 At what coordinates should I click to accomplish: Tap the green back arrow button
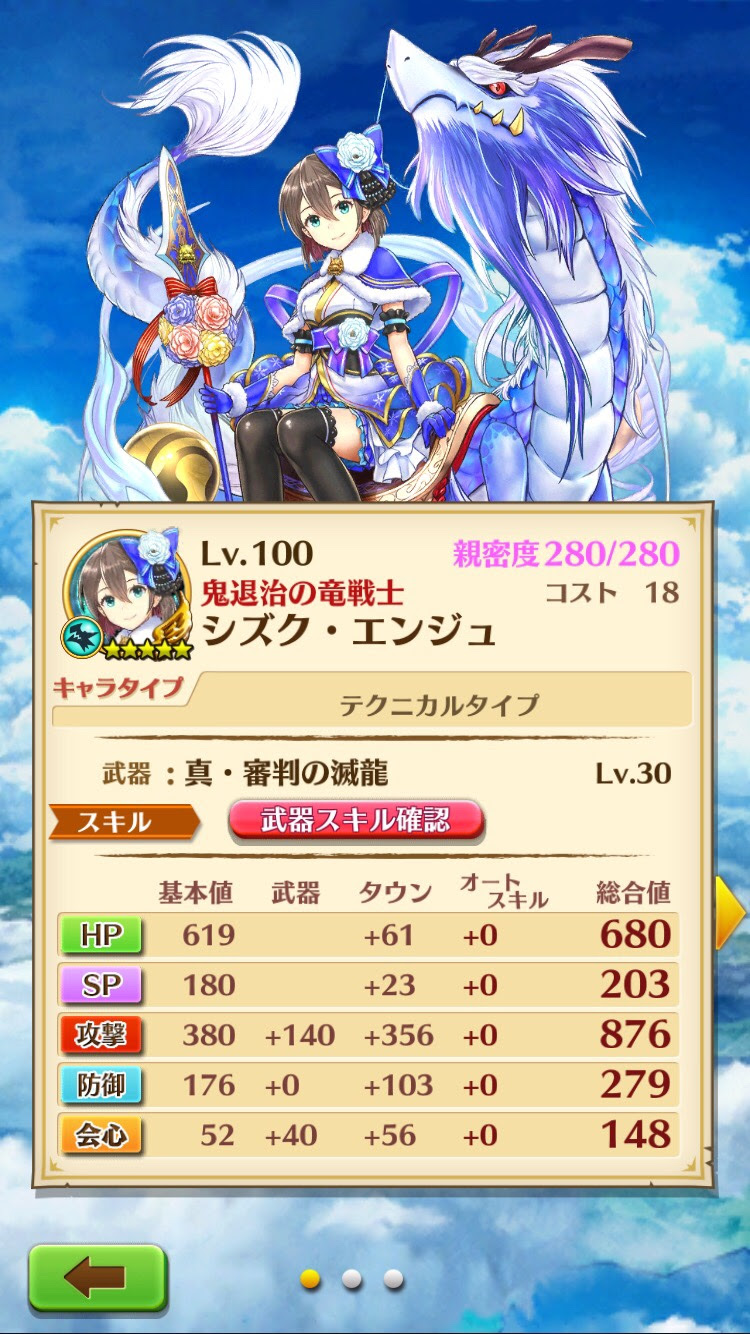(97, 1278)
